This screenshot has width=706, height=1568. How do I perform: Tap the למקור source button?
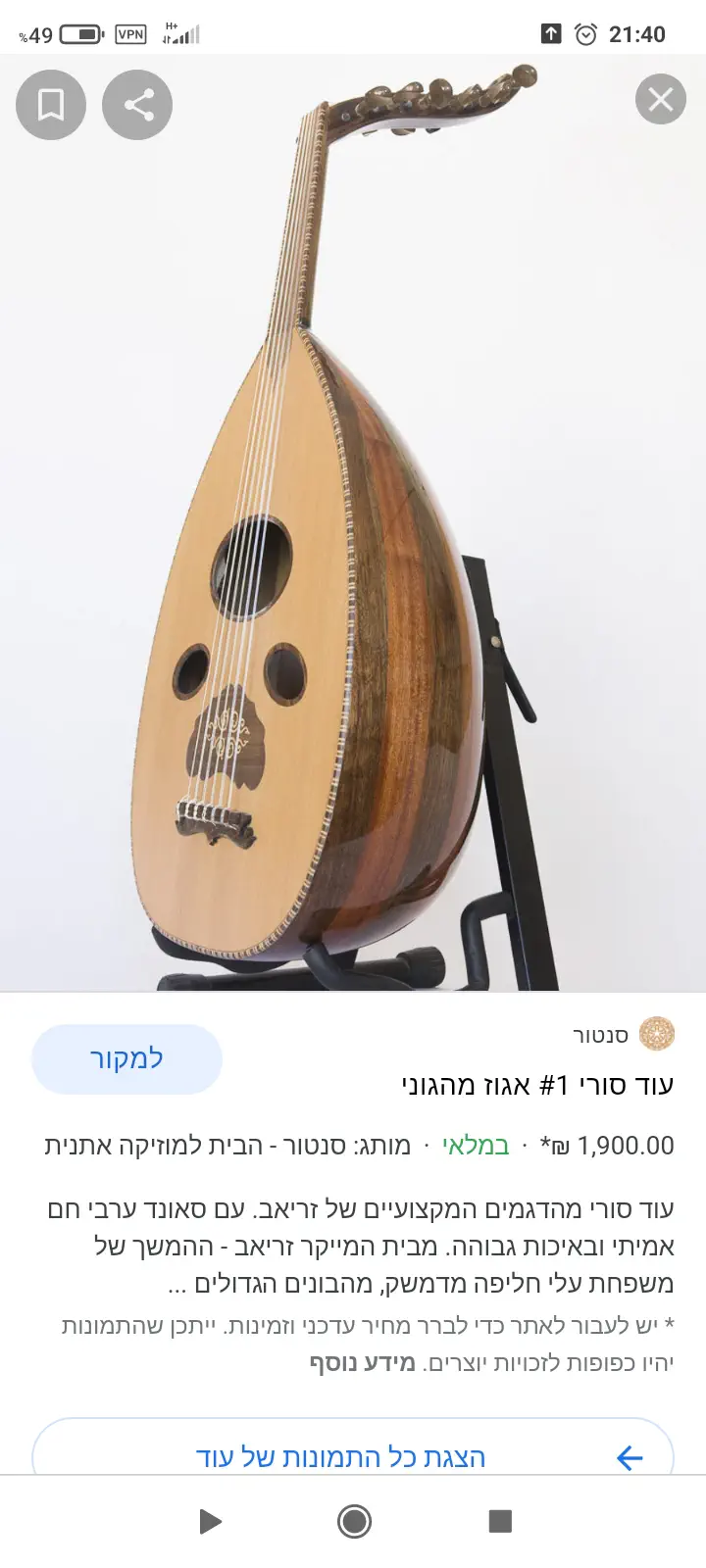[x=126, y=1059]
